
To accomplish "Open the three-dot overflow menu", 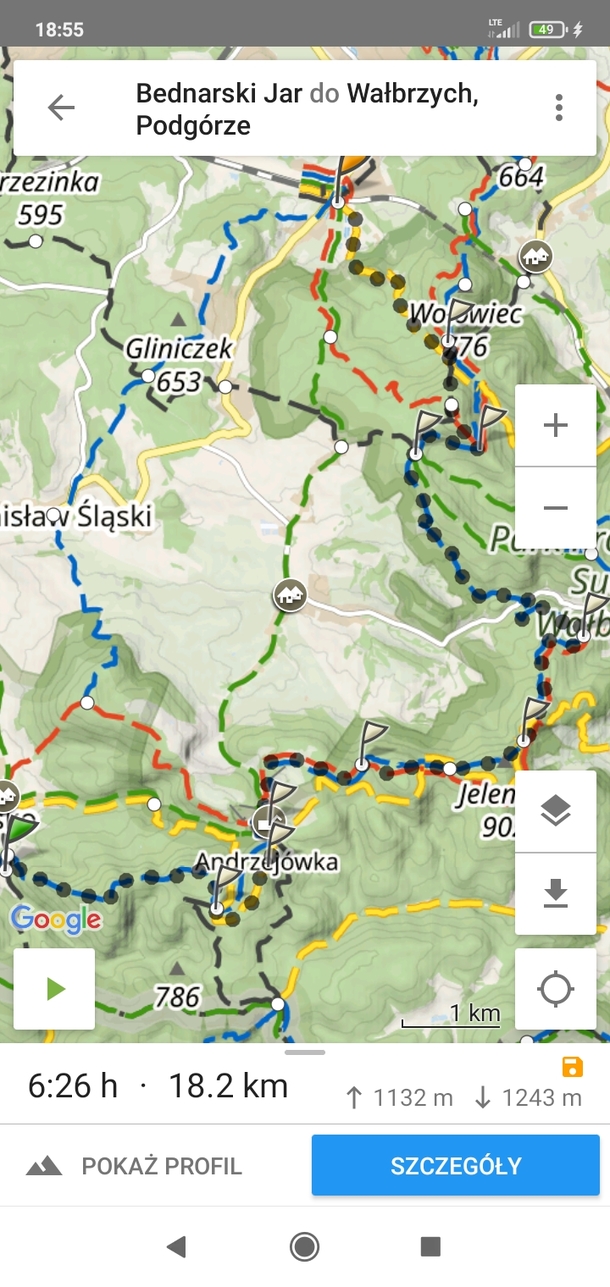I will click(558, 108).
